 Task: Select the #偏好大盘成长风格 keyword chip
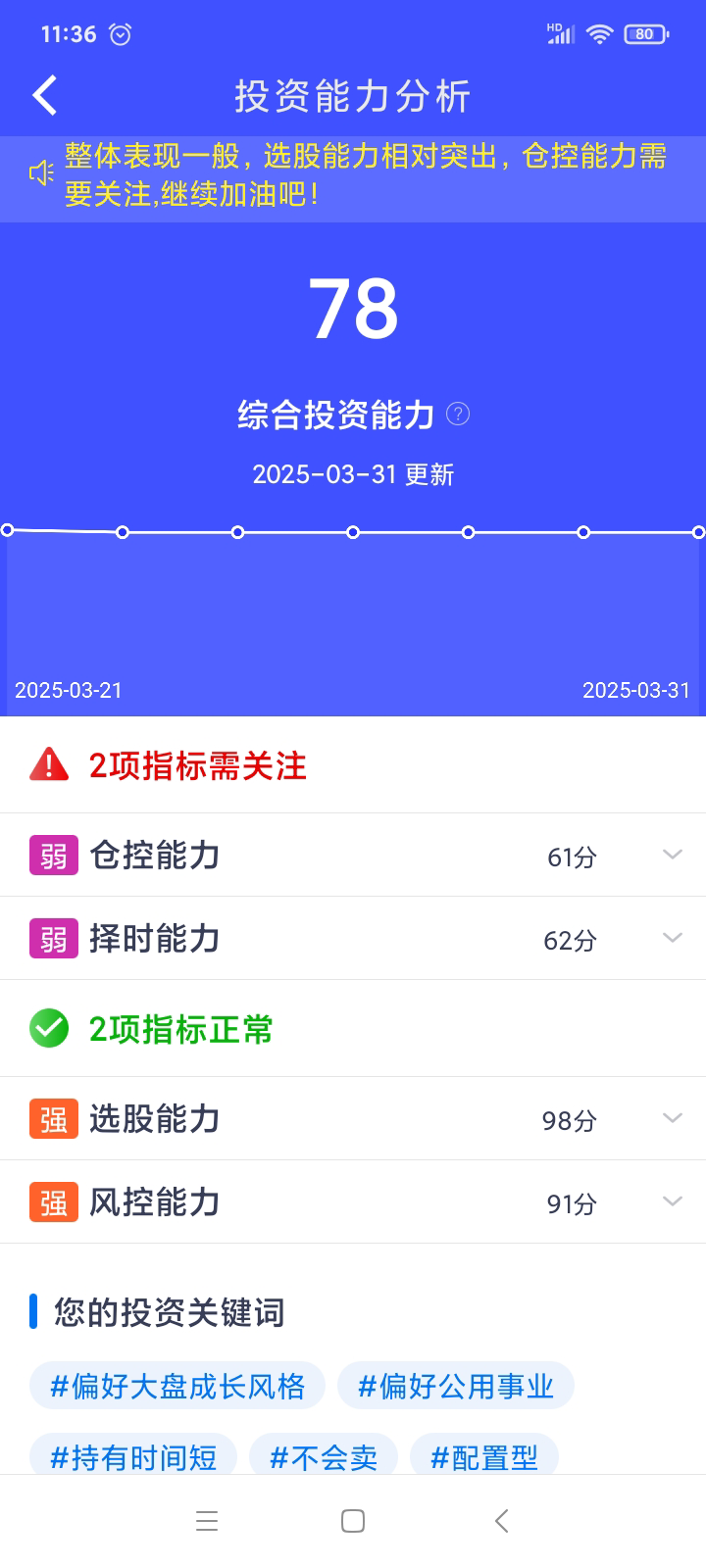click(x=177, y=1386)
